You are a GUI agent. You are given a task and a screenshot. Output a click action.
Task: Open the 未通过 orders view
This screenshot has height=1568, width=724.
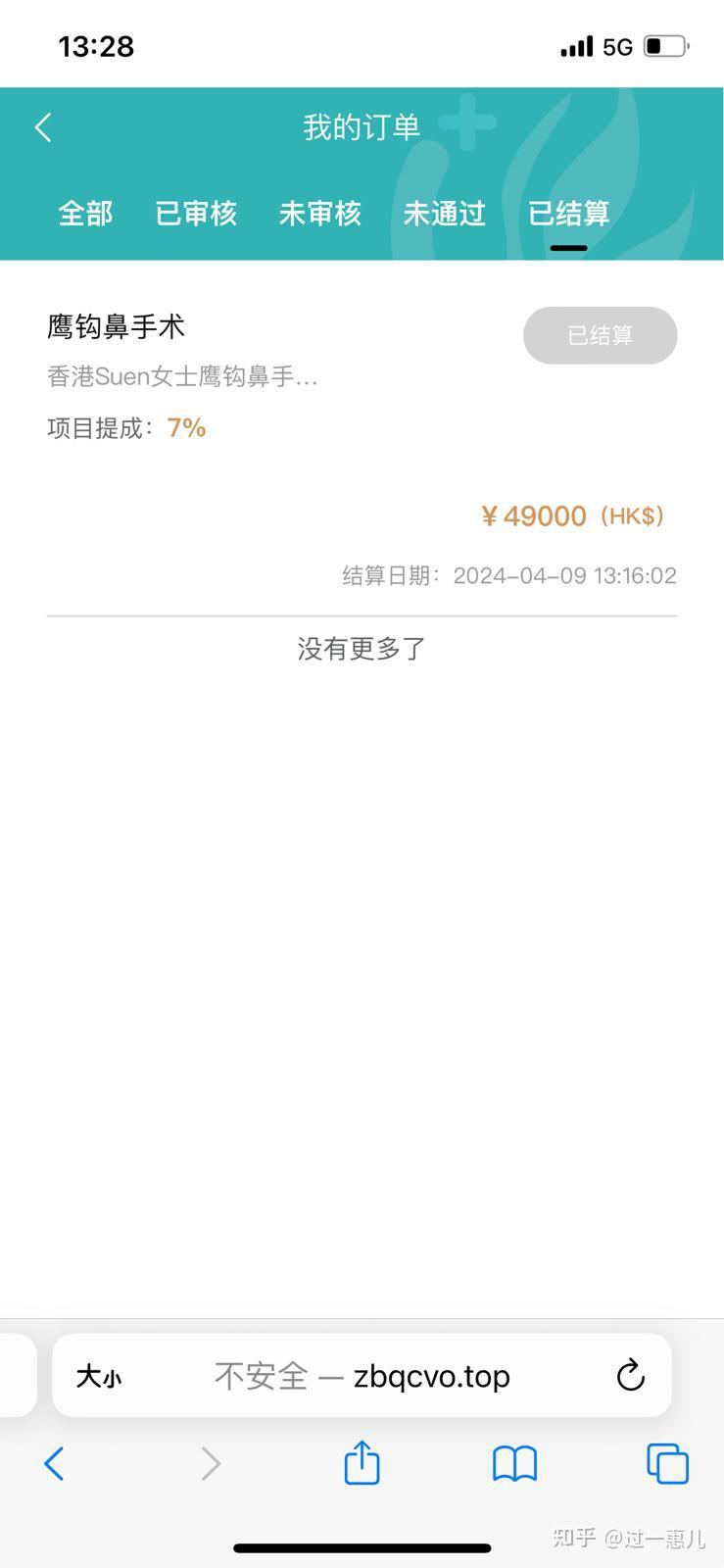point(444,215)
